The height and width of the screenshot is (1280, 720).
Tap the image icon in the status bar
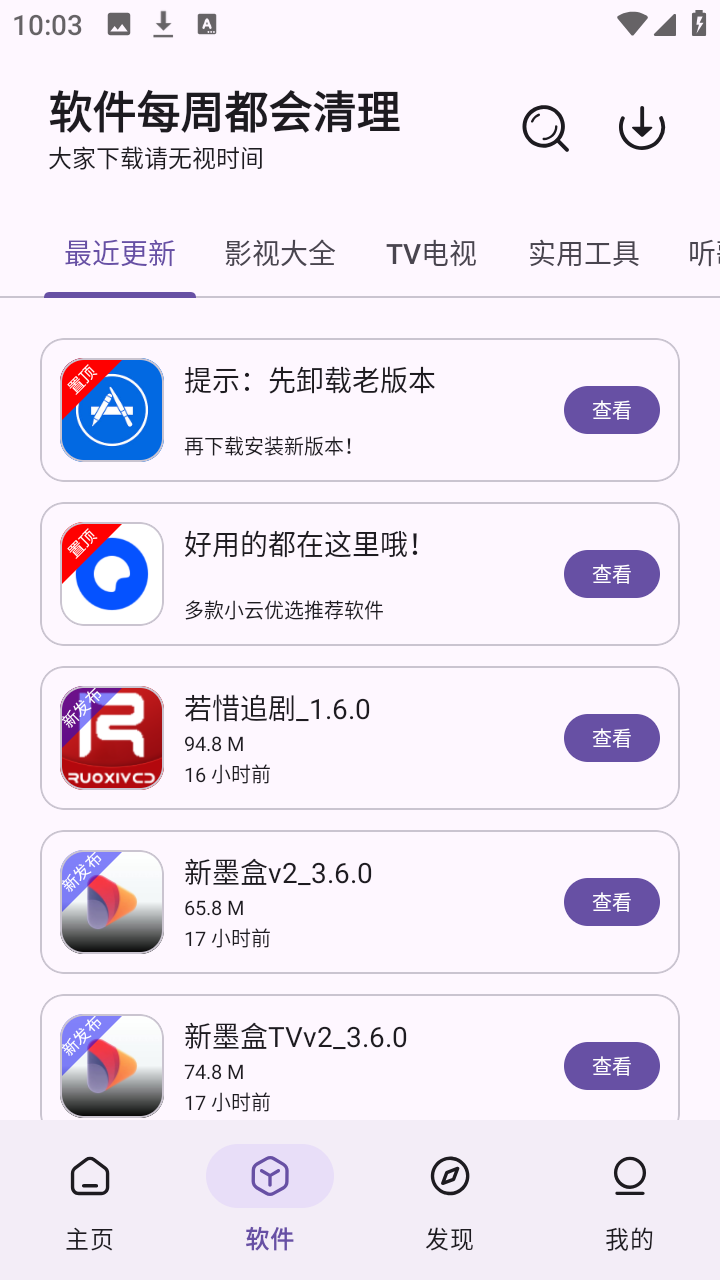(118, 23)
